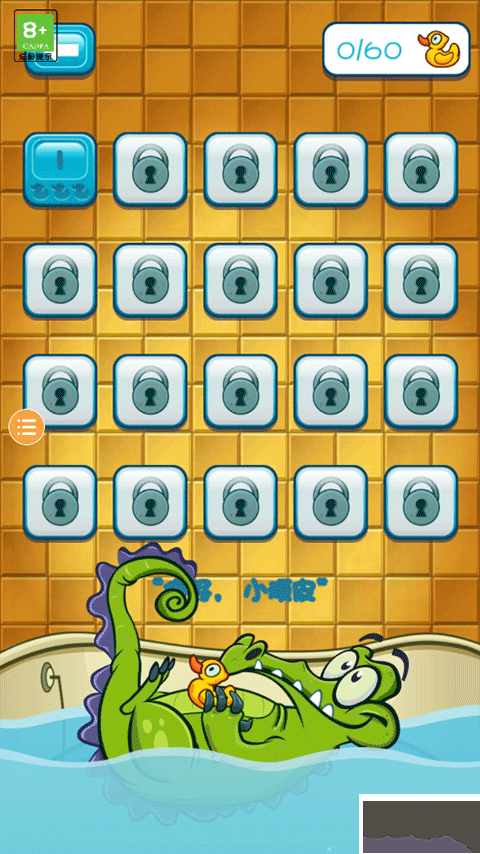480x854 pixels.
Task: Open the orange floating list menu
Action: (x=26, y=427)
